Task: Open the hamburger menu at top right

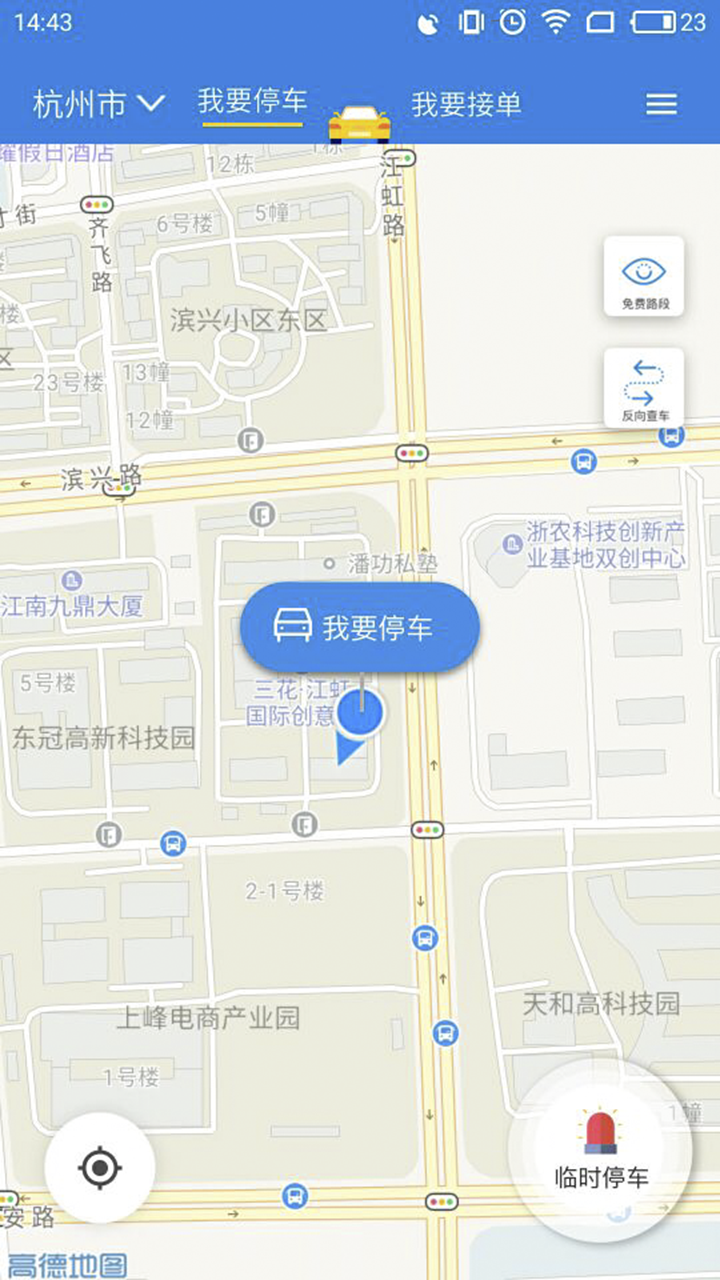Action: pyautogui.click(x=660, y=104)
